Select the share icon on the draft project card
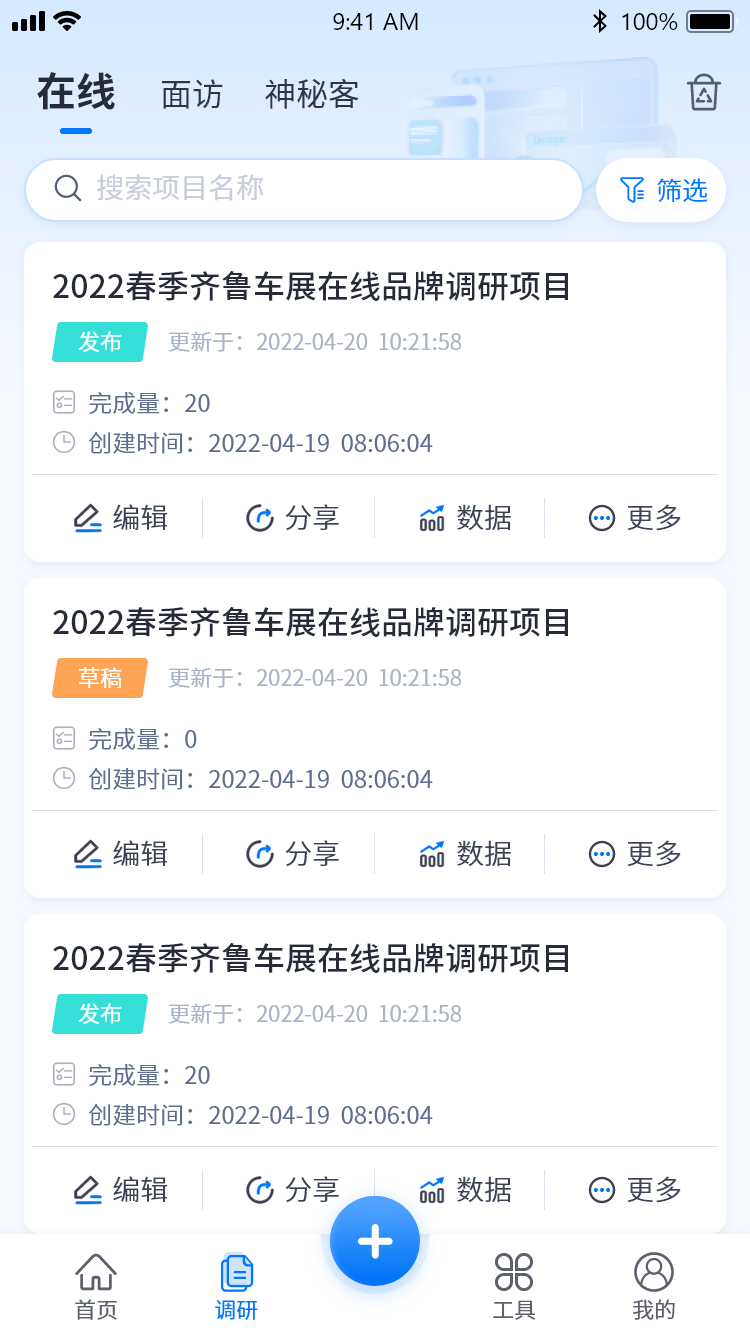Viewport: 750px width, 1334px height. point(260,854)
